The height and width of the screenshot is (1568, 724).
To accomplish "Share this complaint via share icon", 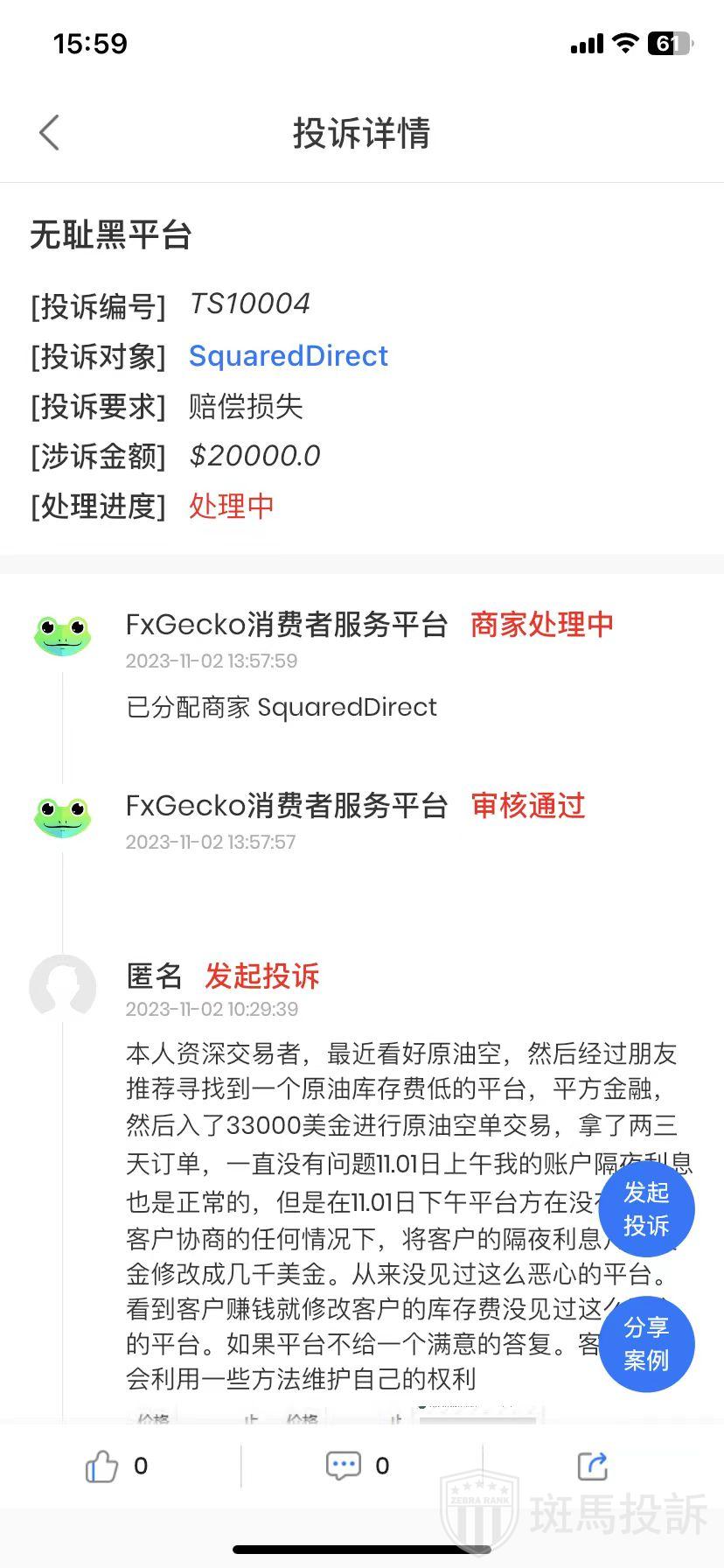I will [x=592, y=1466].
